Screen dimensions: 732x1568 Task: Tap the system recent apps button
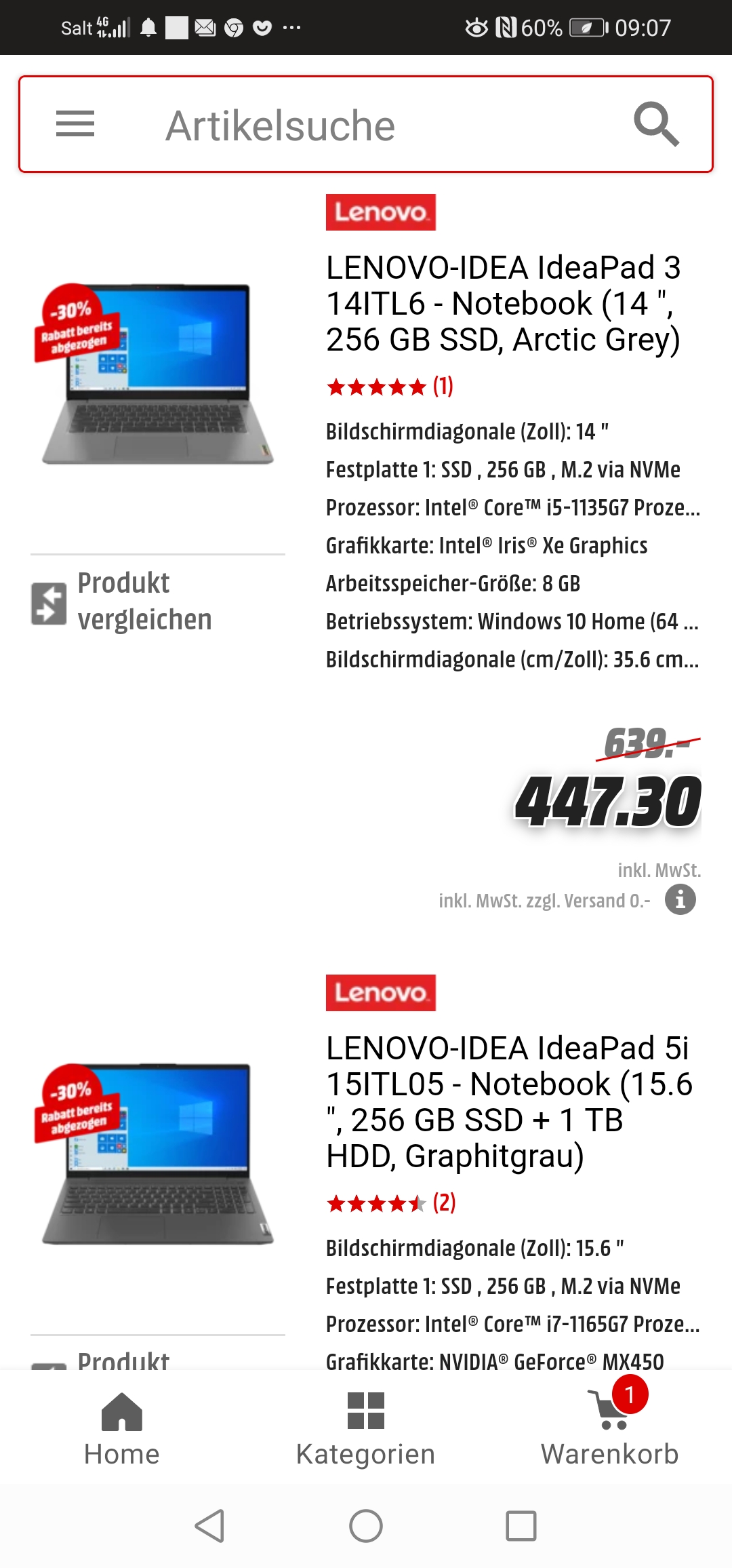pos(521,1526)
